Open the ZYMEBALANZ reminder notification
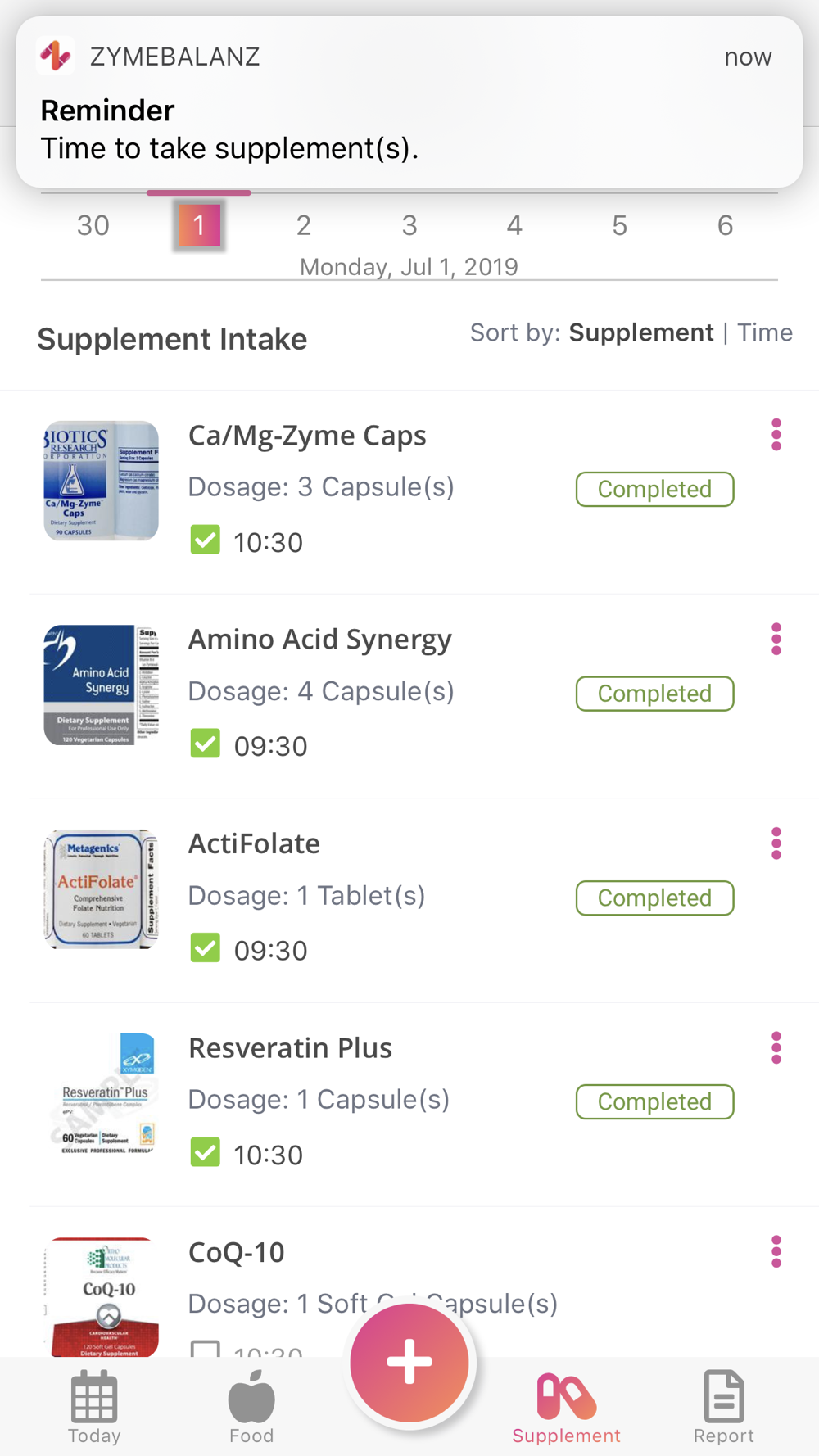This screenshot has width=819, height=1456. pyautogui.click(x=409, y=102)
